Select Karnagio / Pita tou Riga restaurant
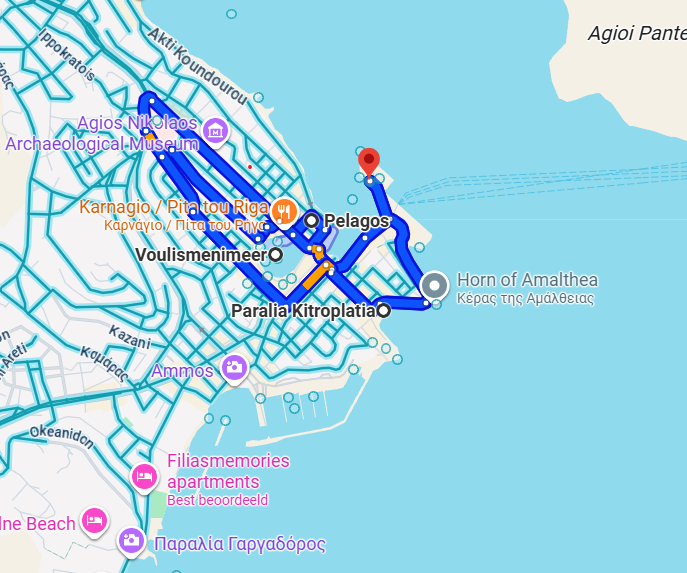The image size is (687, 573). pos(284,211)
